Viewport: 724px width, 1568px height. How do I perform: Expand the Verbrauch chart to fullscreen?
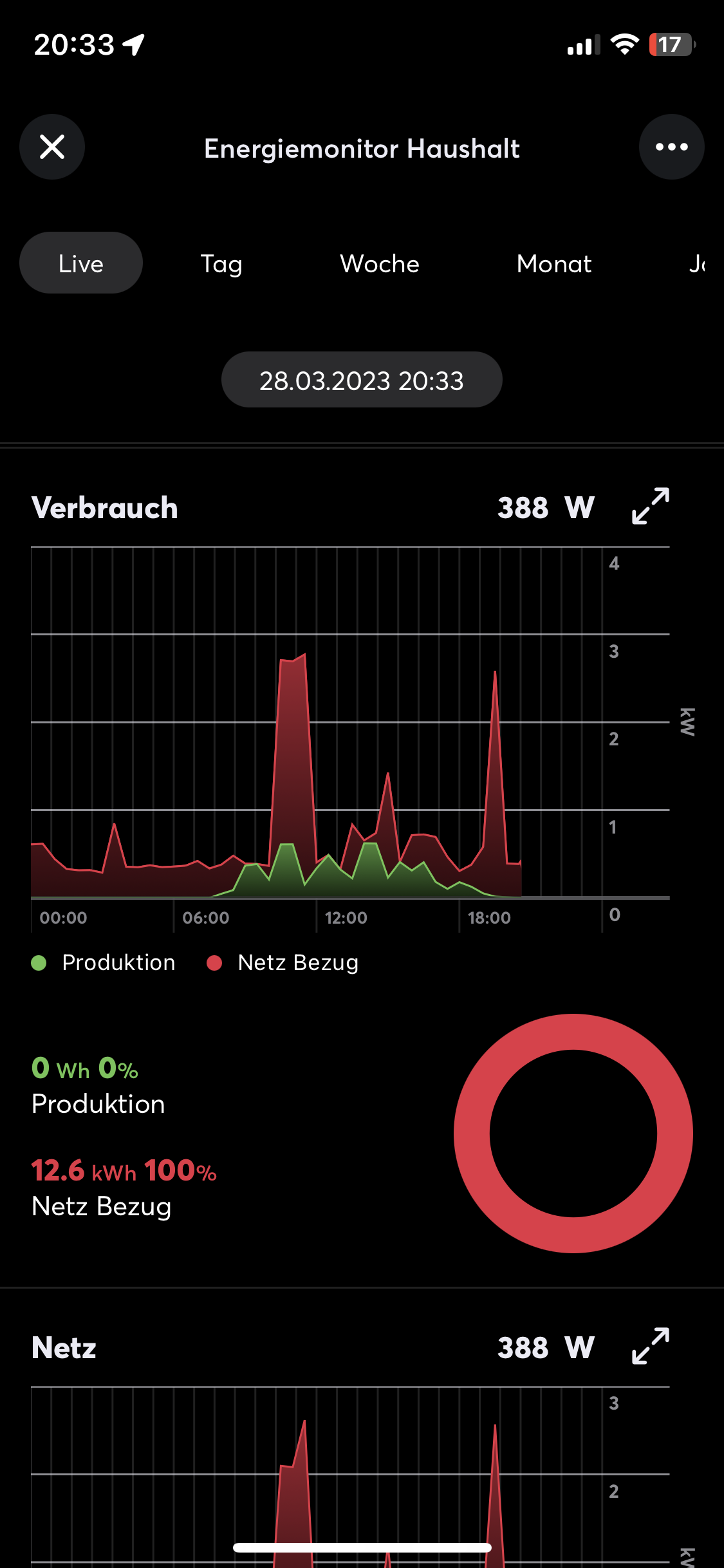coord(650,507)
